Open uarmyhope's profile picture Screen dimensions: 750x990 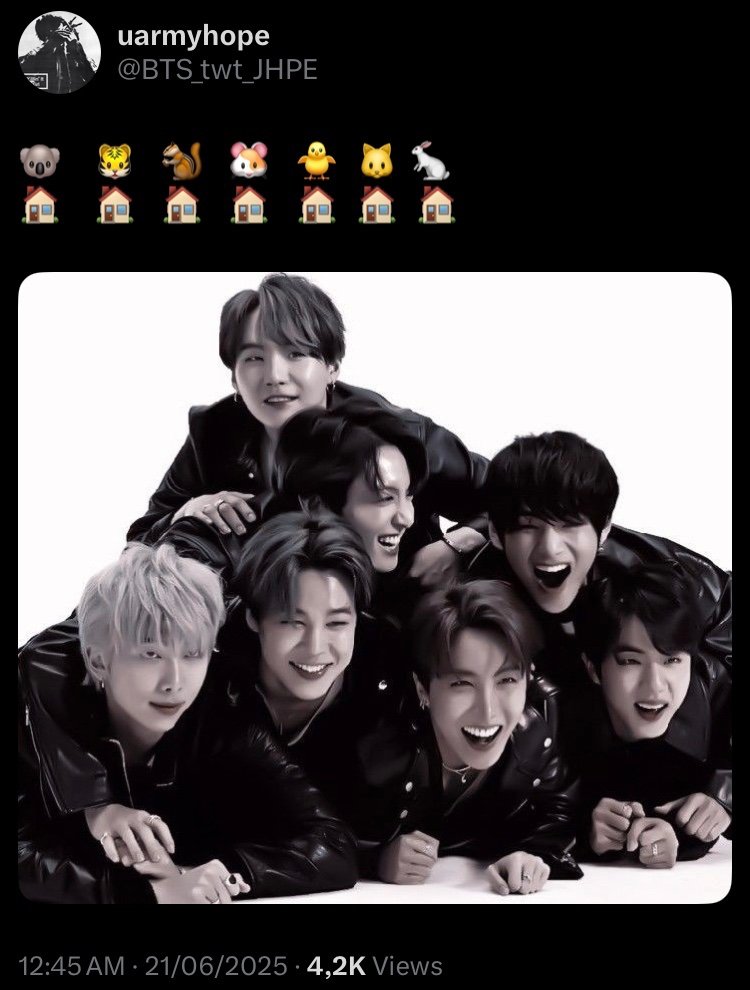(x=59, y=52)
